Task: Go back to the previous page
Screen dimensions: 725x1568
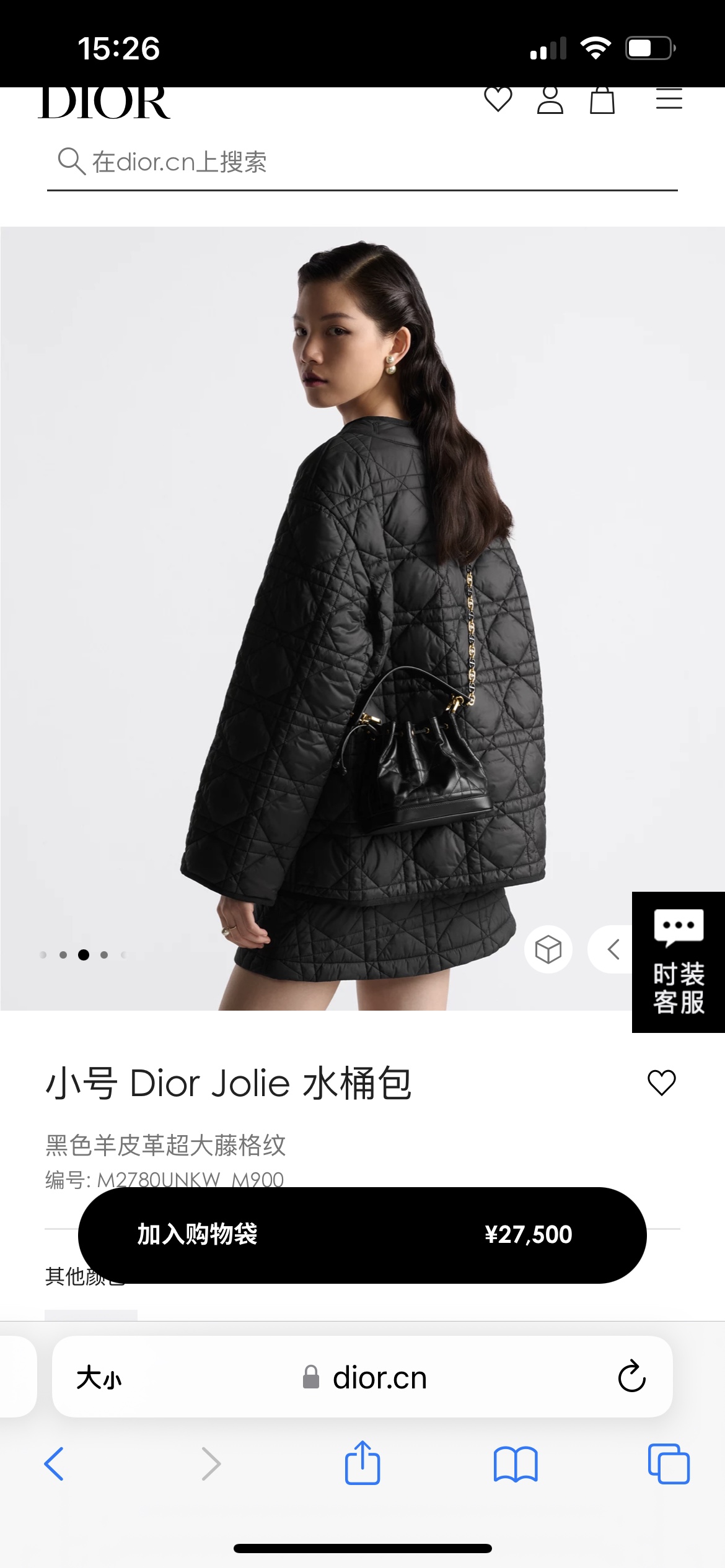Action: pos(55,1464)
